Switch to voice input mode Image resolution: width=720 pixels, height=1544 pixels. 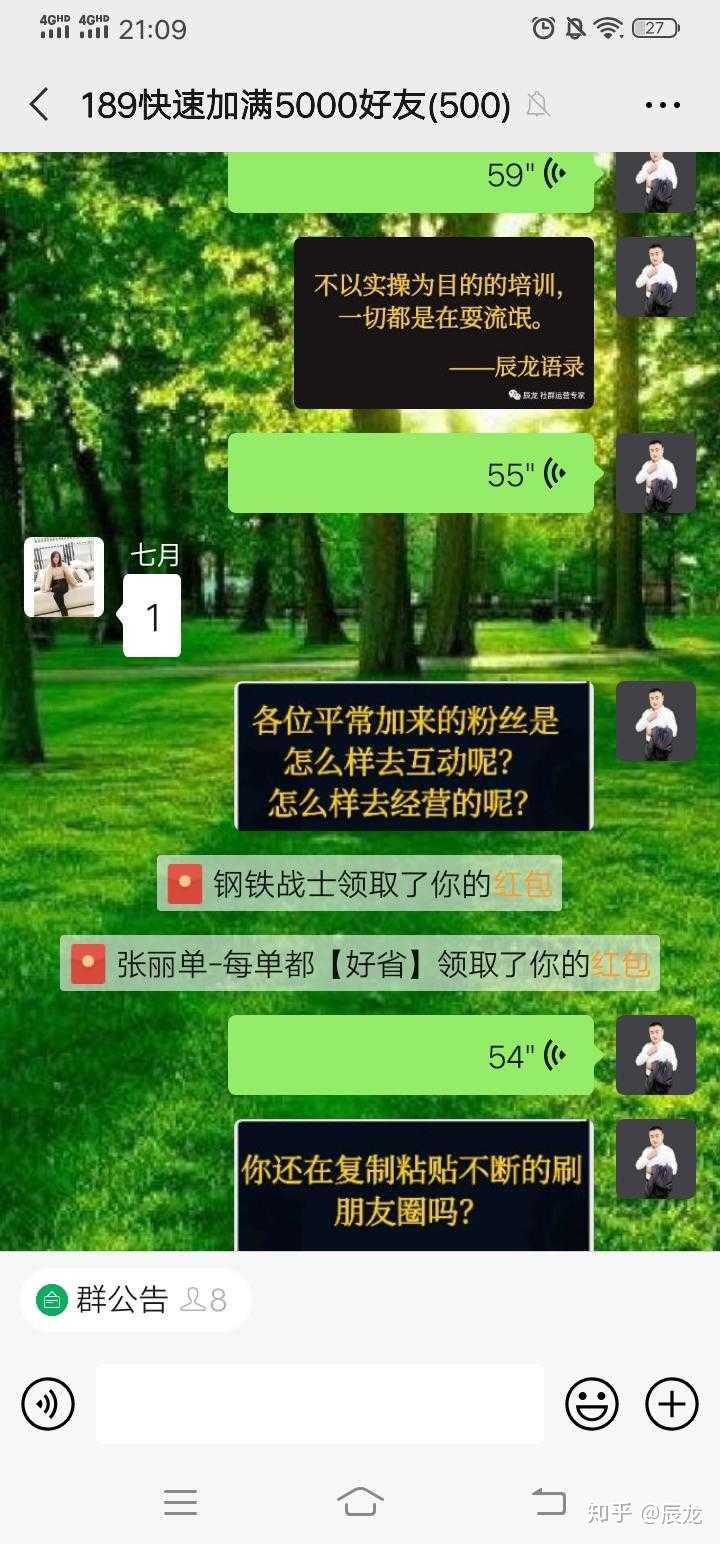coord(48,1403)
